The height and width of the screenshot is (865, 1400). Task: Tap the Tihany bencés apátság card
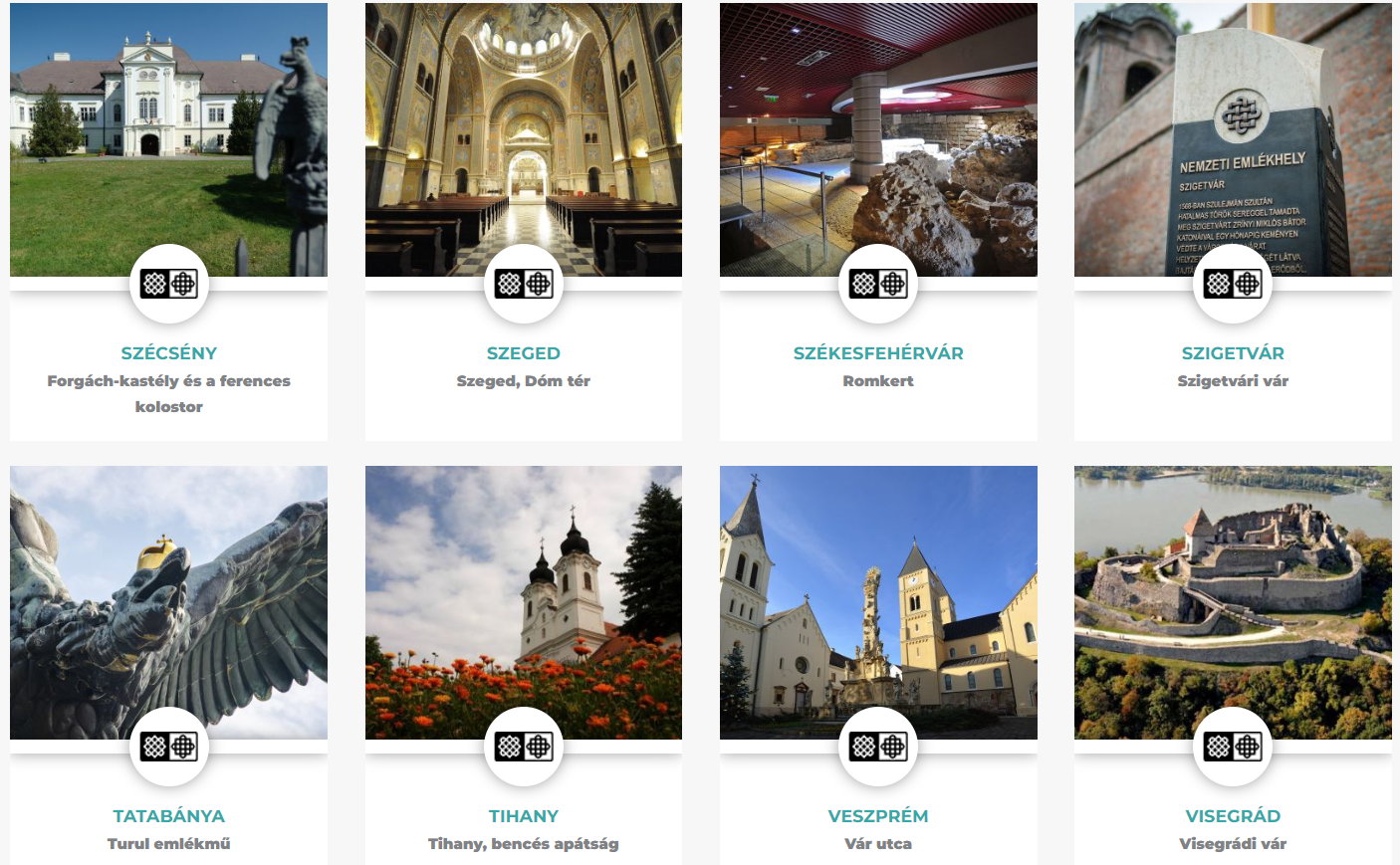[523, 816]
